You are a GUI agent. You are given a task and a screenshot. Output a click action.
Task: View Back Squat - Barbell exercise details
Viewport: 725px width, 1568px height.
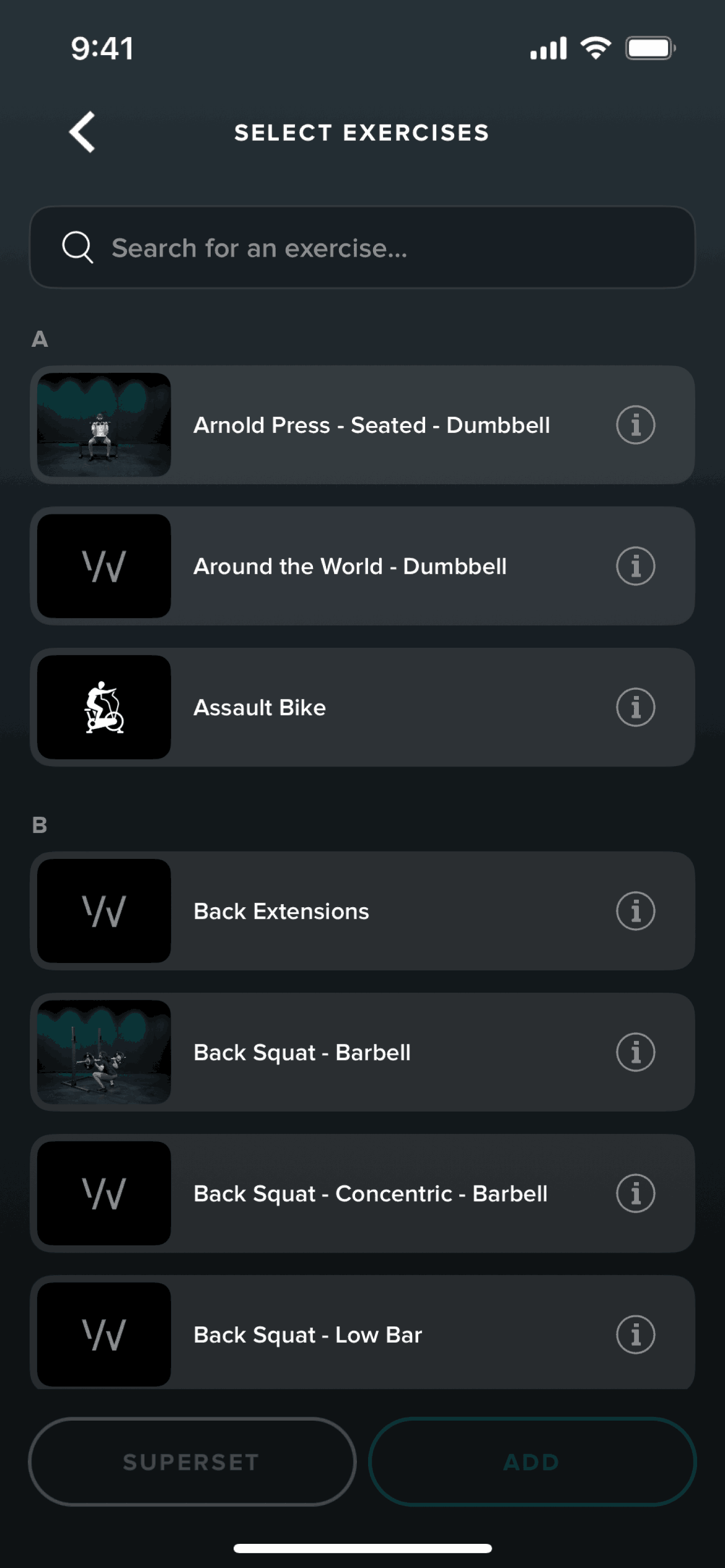[635, 1051]
